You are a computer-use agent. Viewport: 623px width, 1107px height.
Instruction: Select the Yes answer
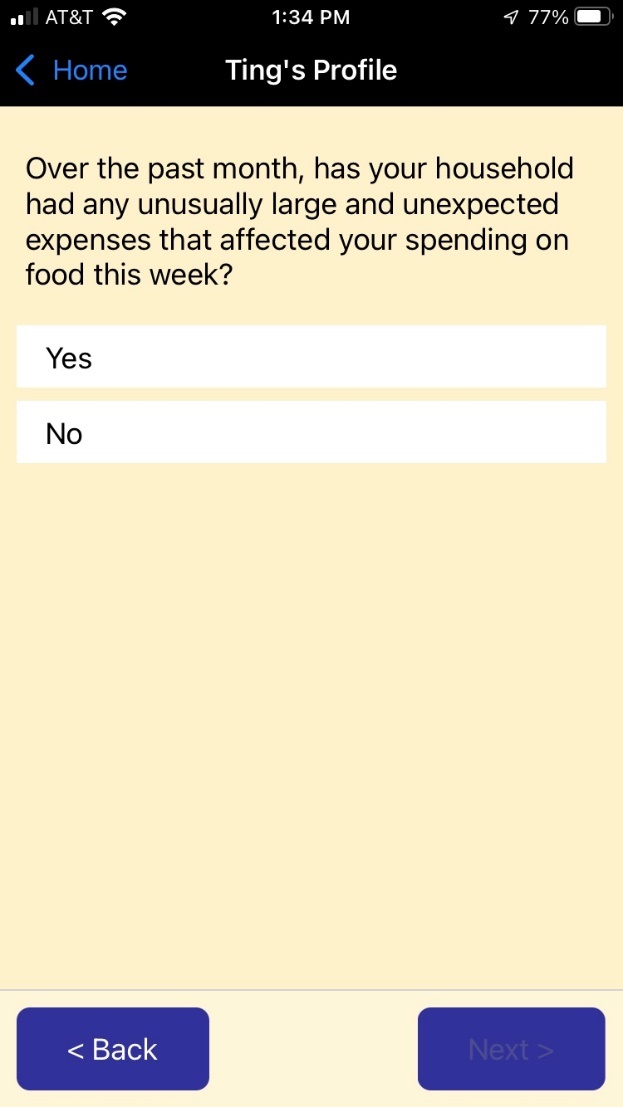click(x=311, y=357)
